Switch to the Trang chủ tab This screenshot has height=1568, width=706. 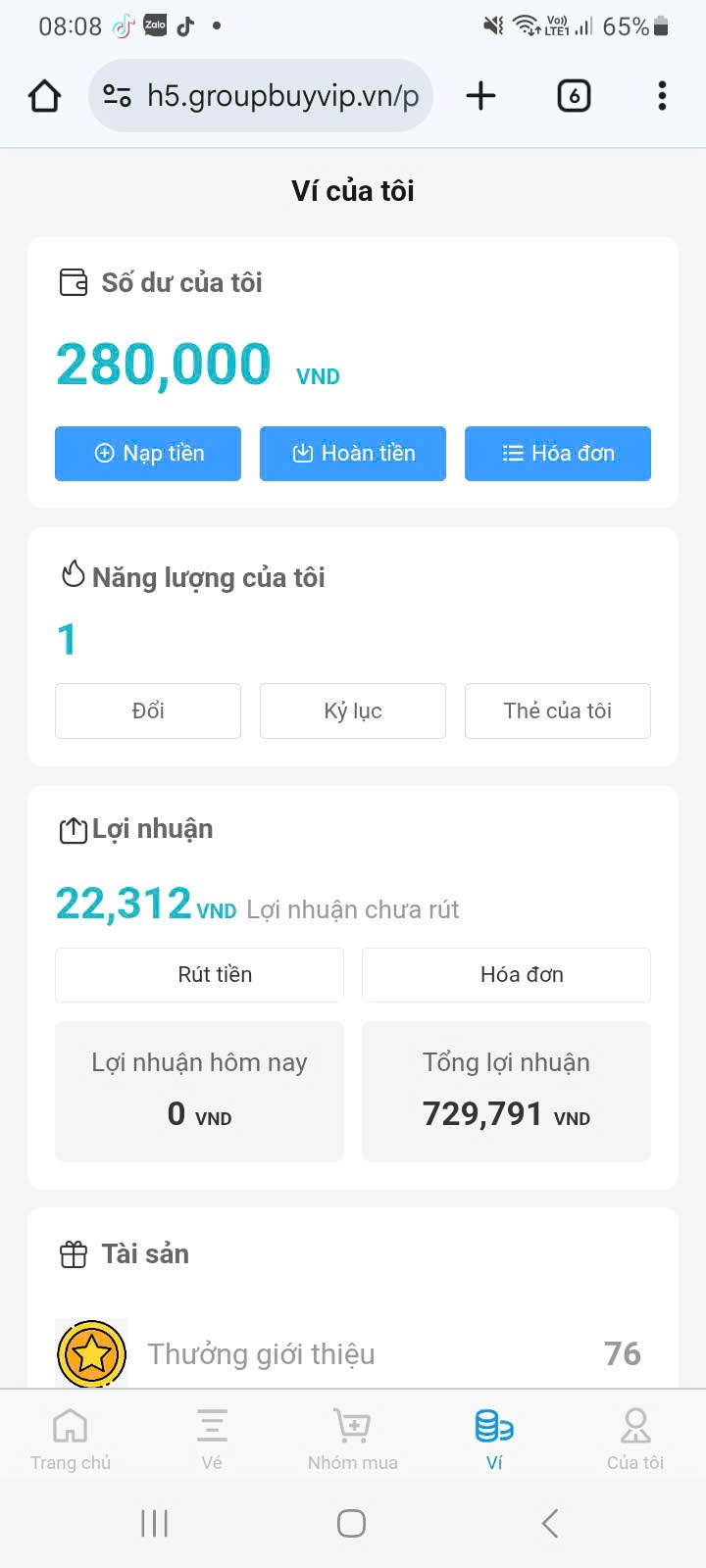pos(71,1439)
